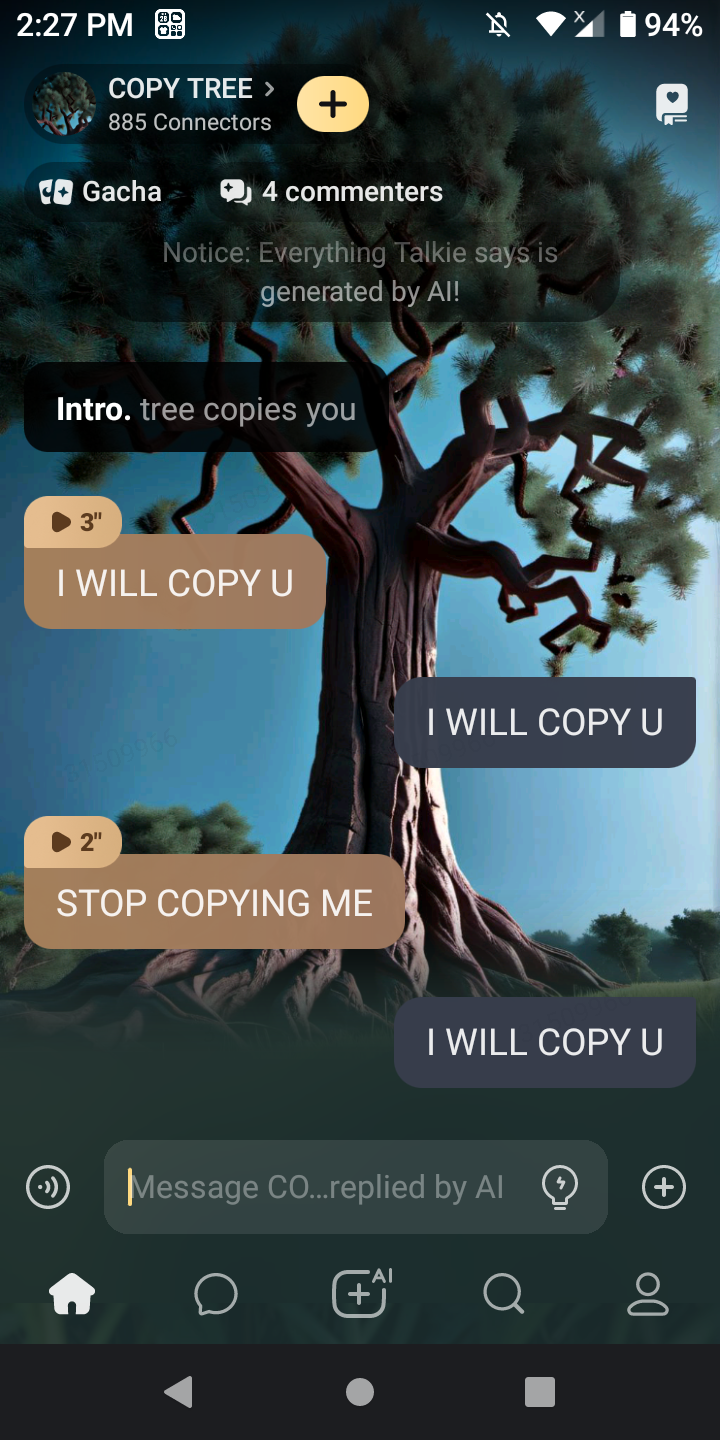Open Gacha cards
This screenshot has height=1440, width=720.
[100, 191]
